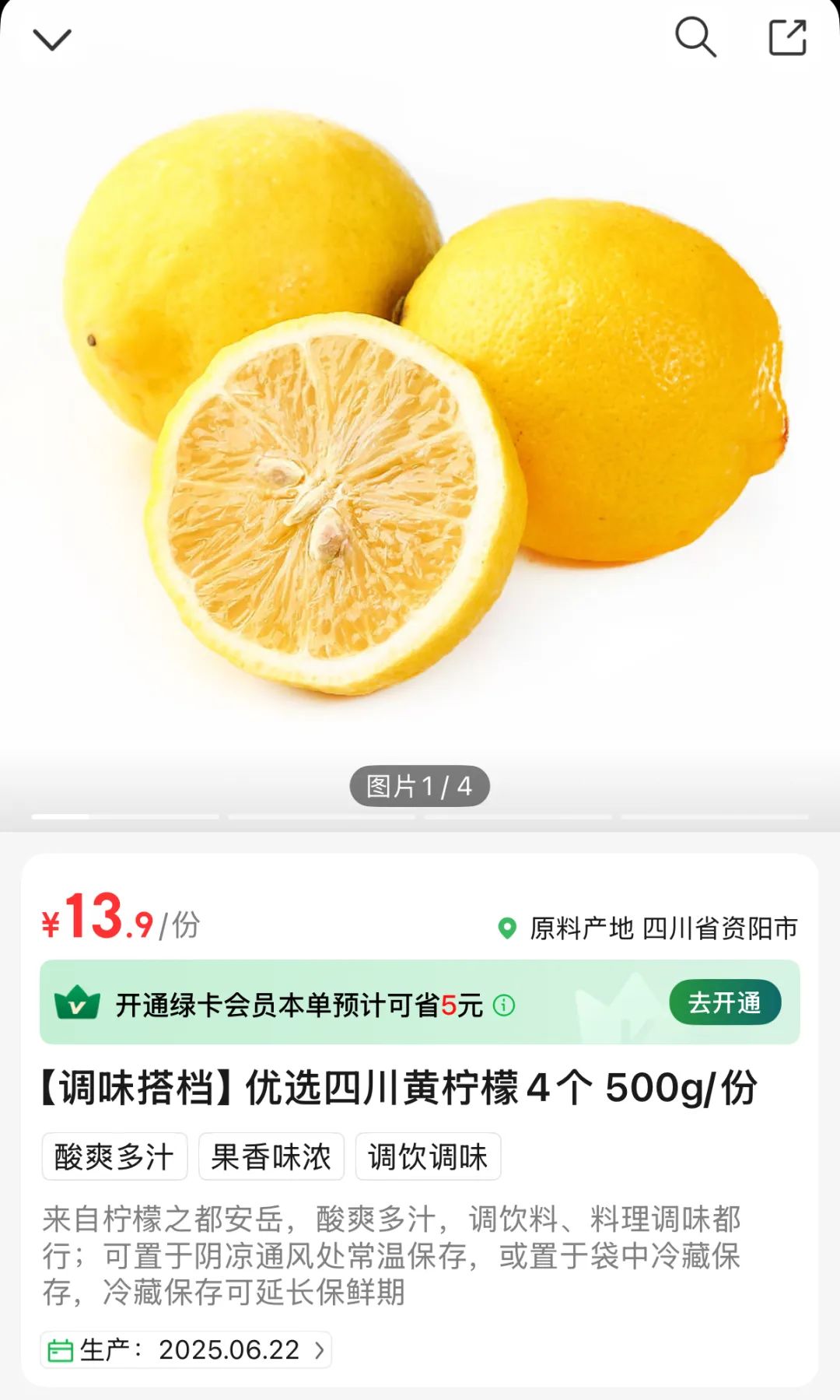
Task: Tap the green location pin icon
Action: 507,929
